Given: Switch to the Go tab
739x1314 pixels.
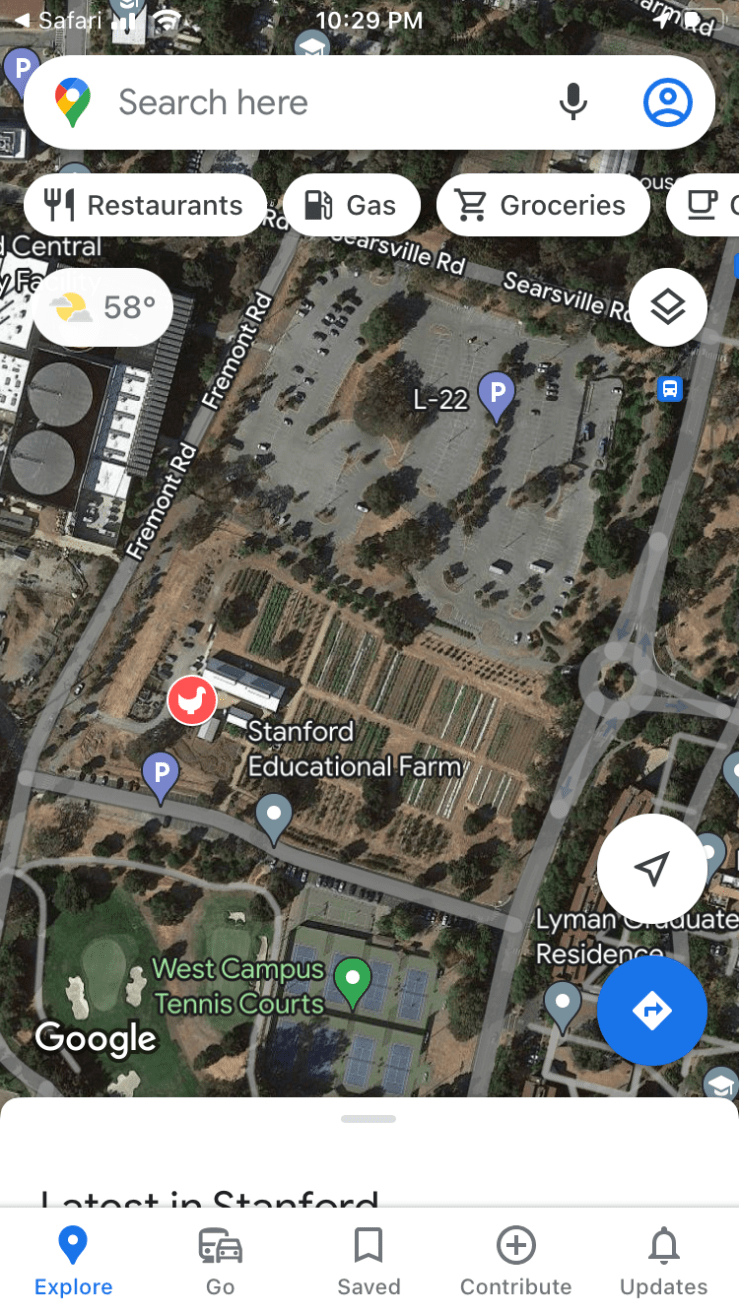Looking at the screenshot, I should [220, 1260].
